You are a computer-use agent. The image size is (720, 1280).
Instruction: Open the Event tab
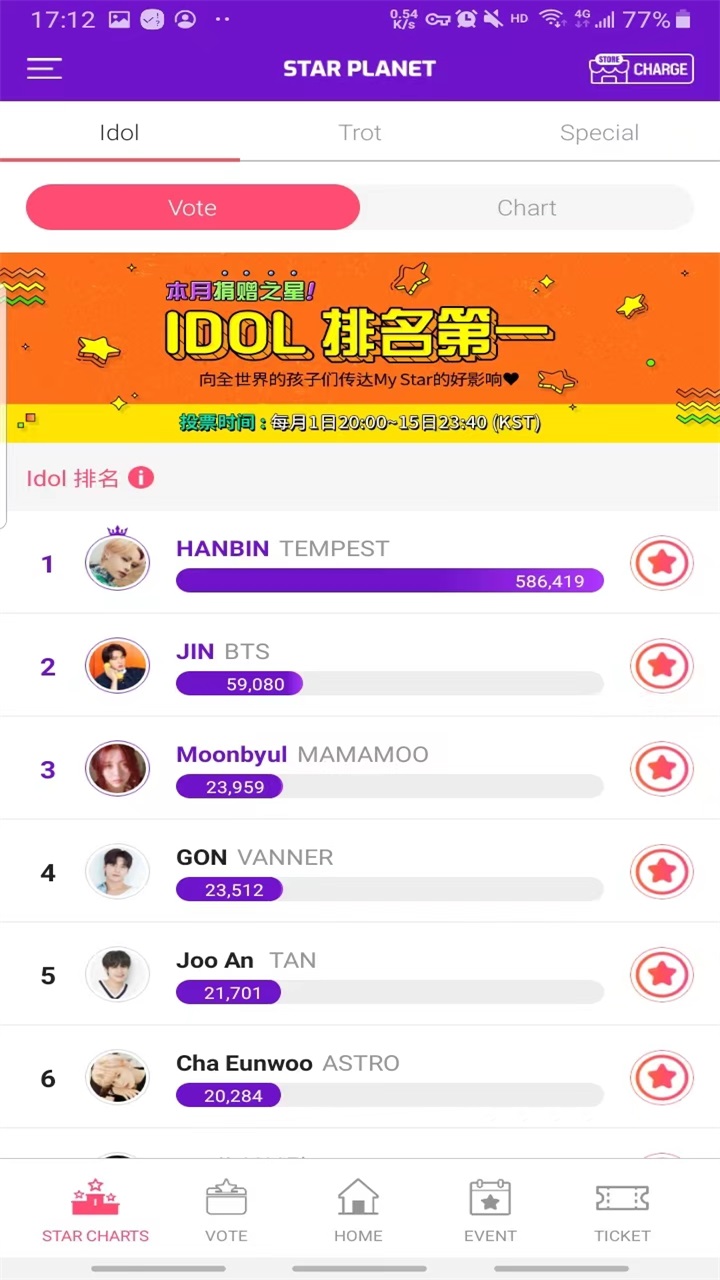tap(490, 1209)
